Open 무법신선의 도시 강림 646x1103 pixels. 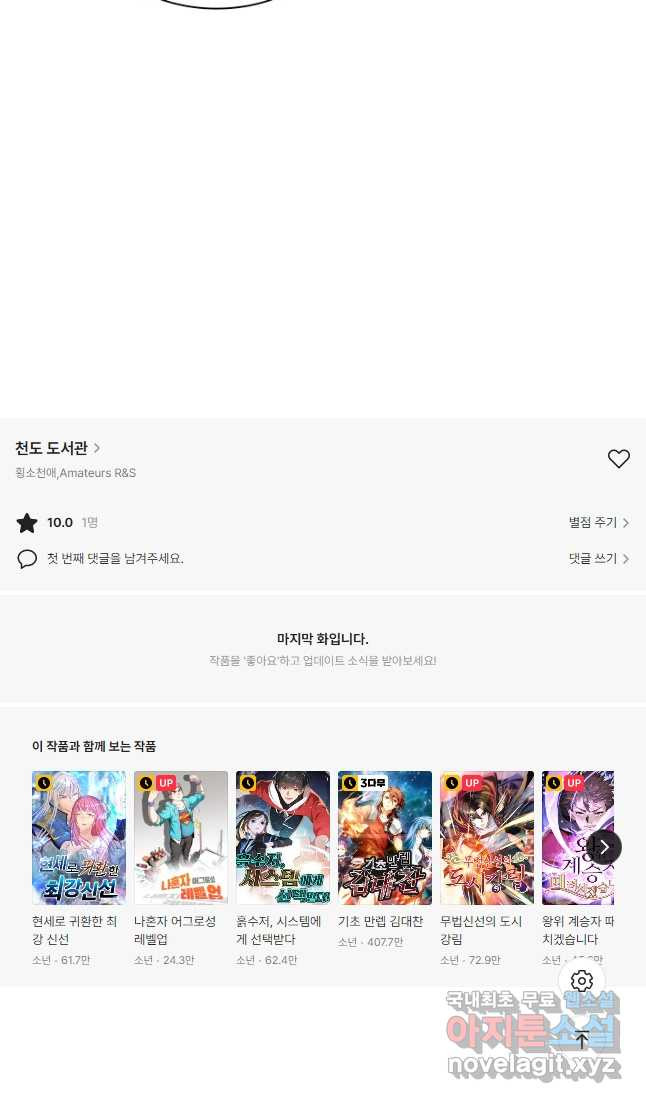(x=487, y=837)
